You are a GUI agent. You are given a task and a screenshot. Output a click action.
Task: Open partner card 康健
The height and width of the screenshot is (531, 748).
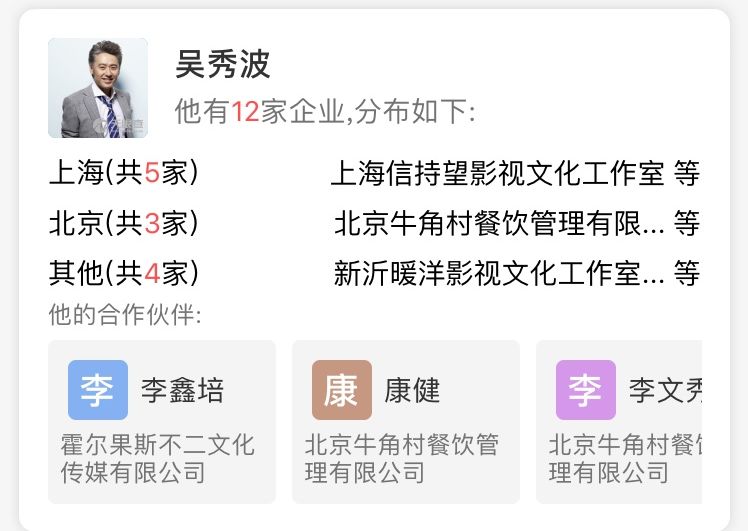pyautogui.click(x=405, y=422)
